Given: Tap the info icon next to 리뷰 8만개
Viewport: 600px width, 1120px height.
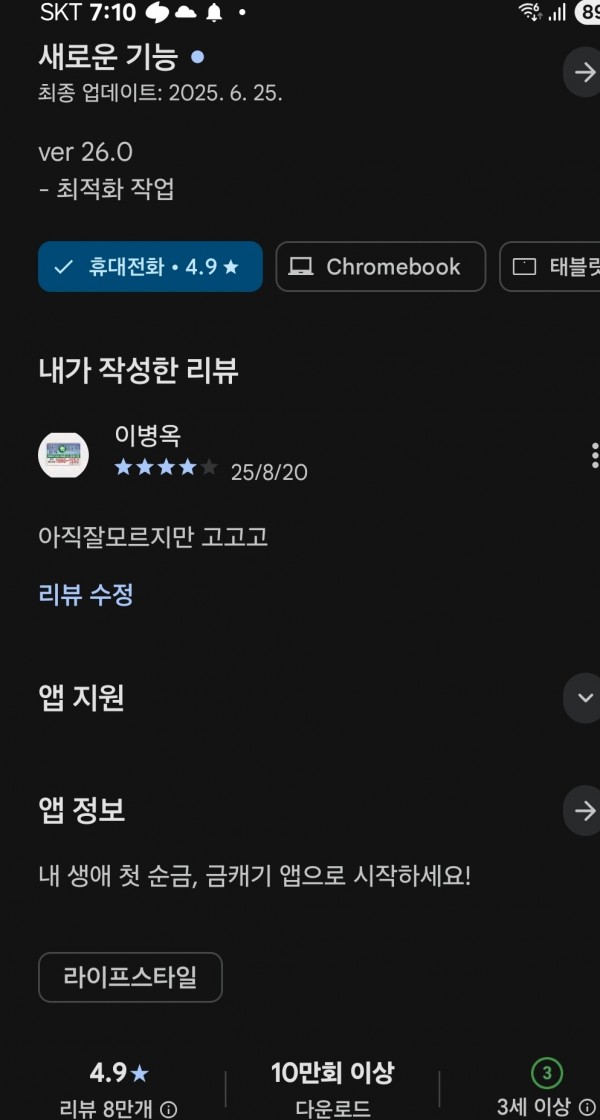Looking at the screenshot, I should (x=169, y=1109).
